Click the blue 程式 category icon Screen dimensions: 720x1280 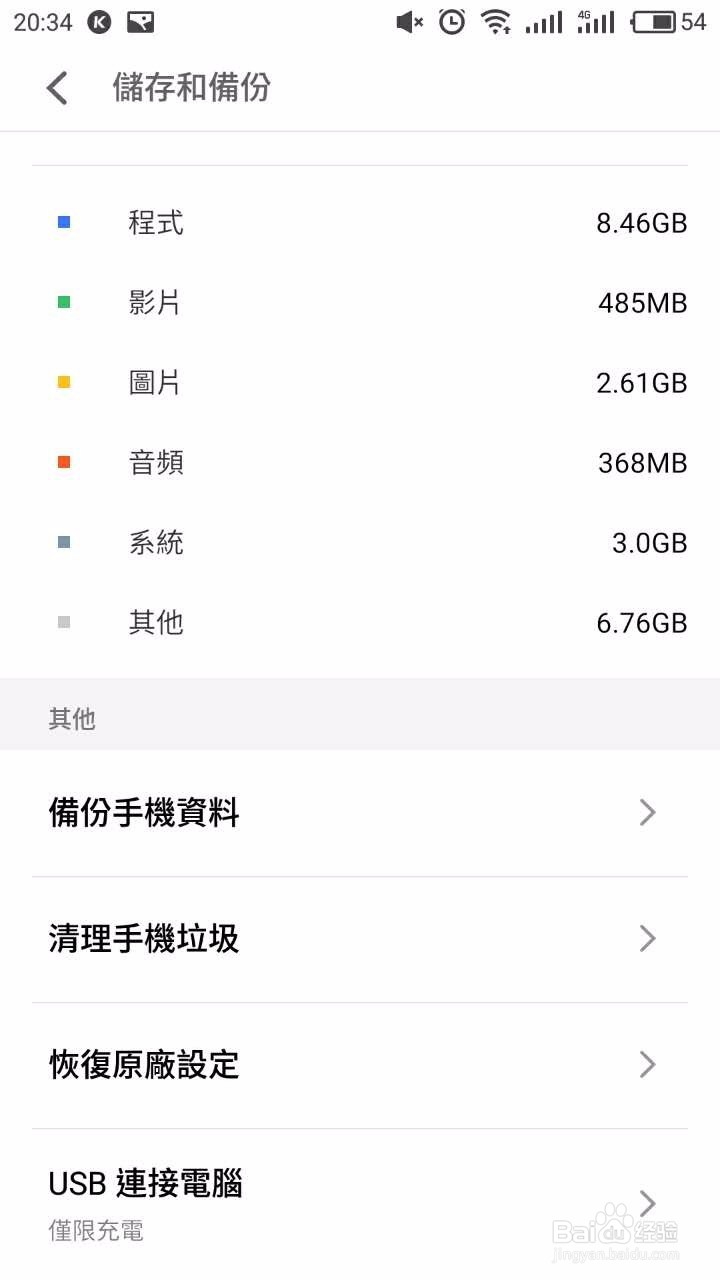[x=63, y=222]
